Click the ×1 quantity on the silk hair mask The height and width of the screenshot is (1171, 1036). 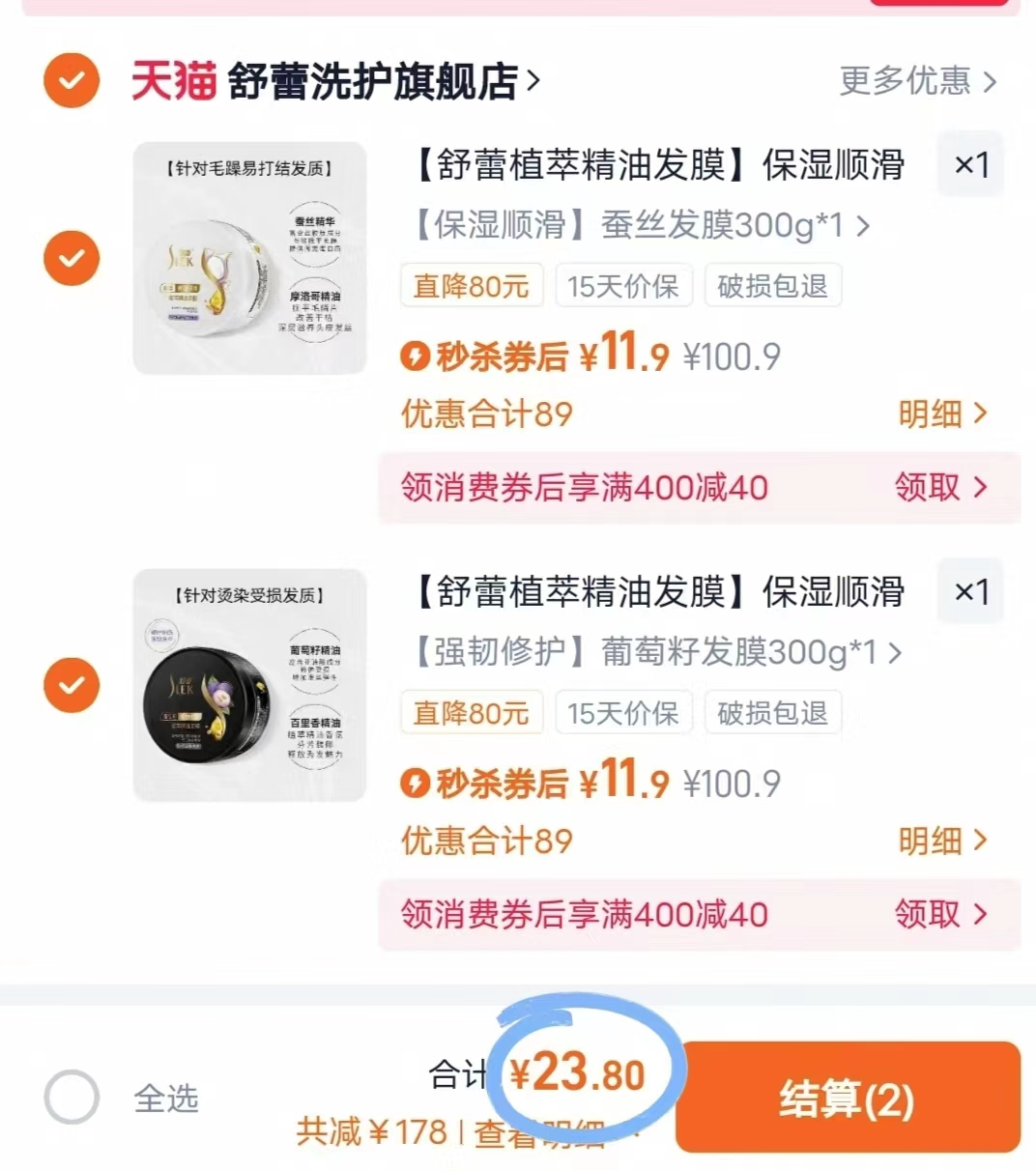(x=970, y=164)
